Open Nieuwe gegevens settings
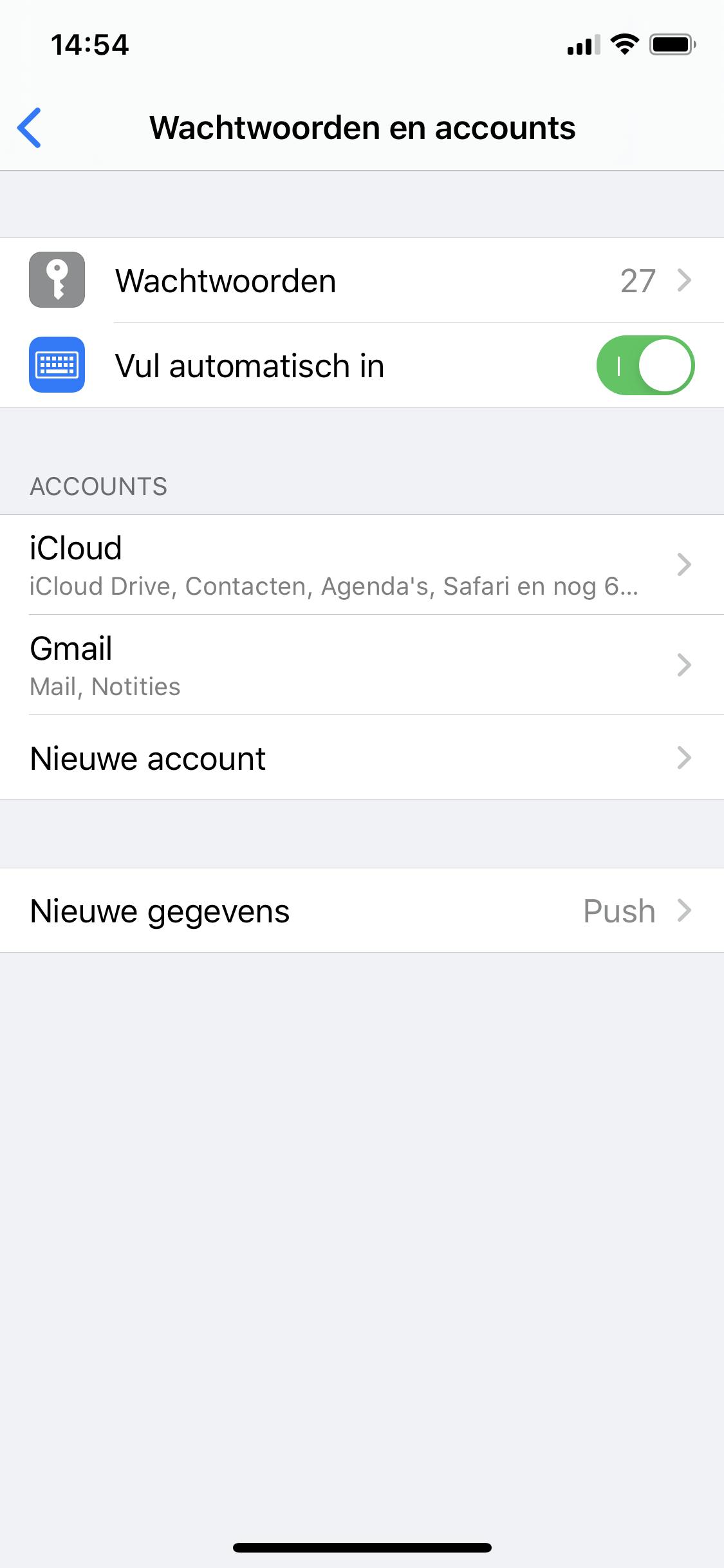The image size is (724, 1568). 362,911
